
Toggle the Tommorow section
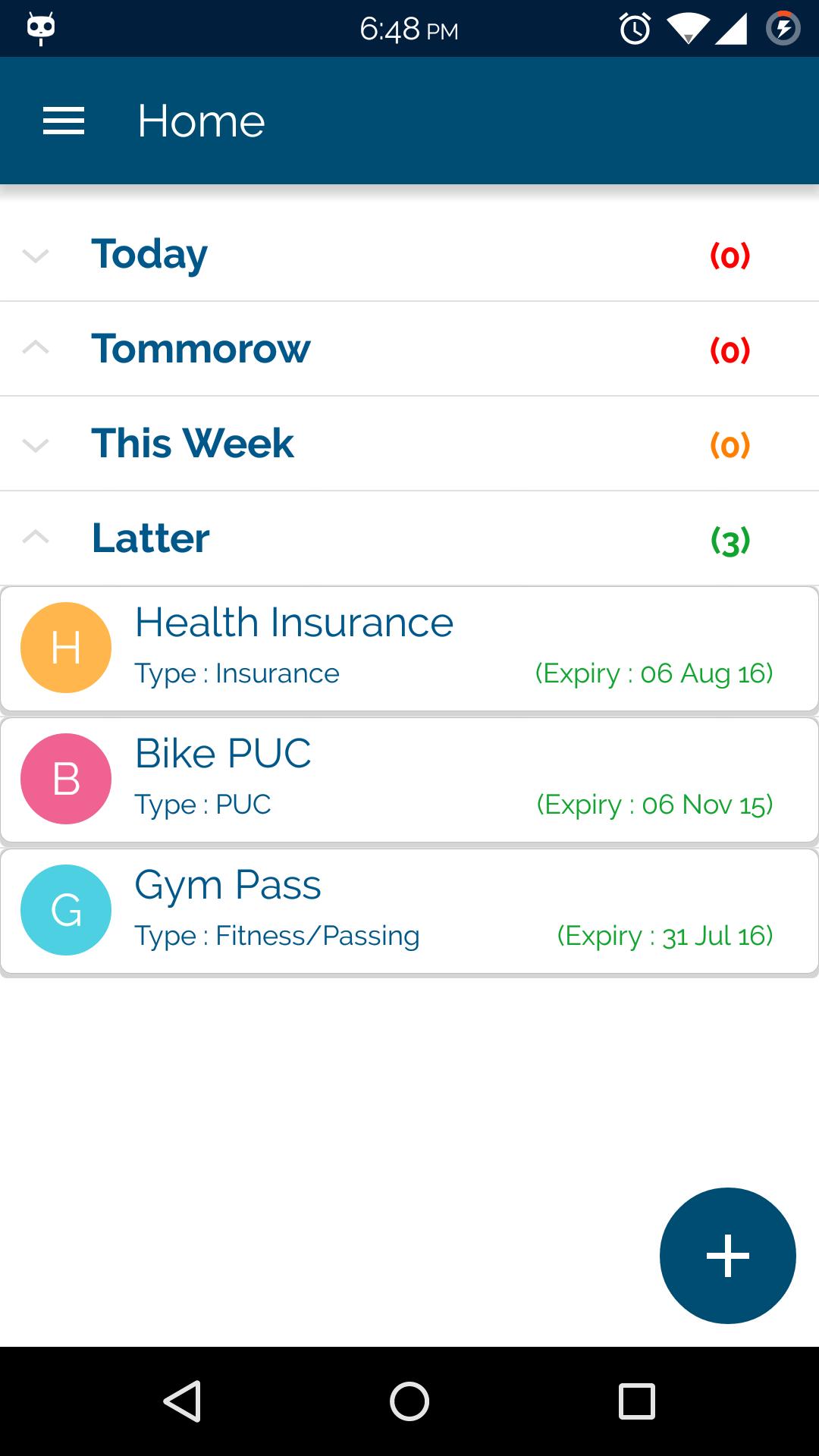[x=409, y=350]
